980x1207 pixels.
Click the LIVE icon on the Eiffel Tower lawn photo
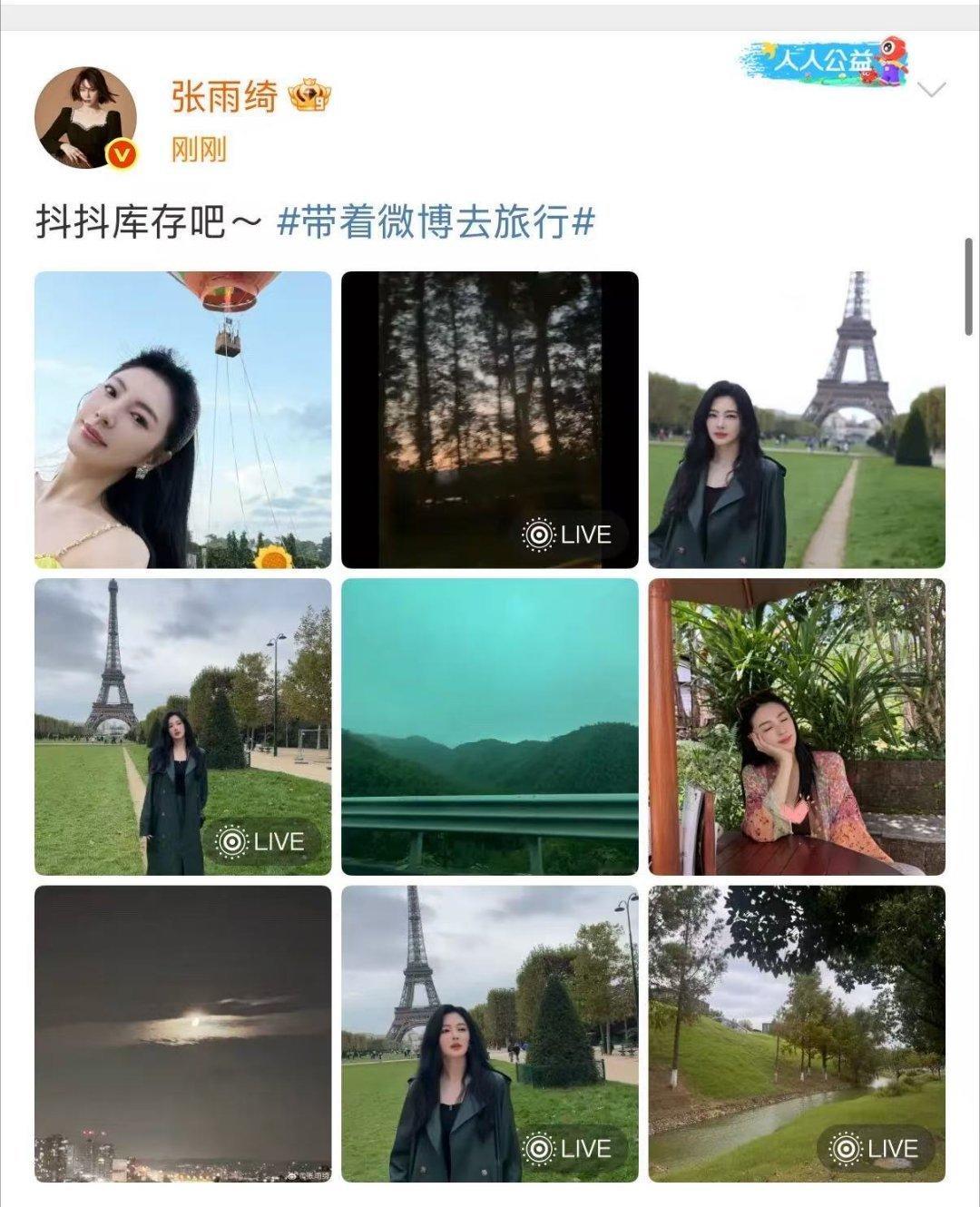click(x=263, y=841)
